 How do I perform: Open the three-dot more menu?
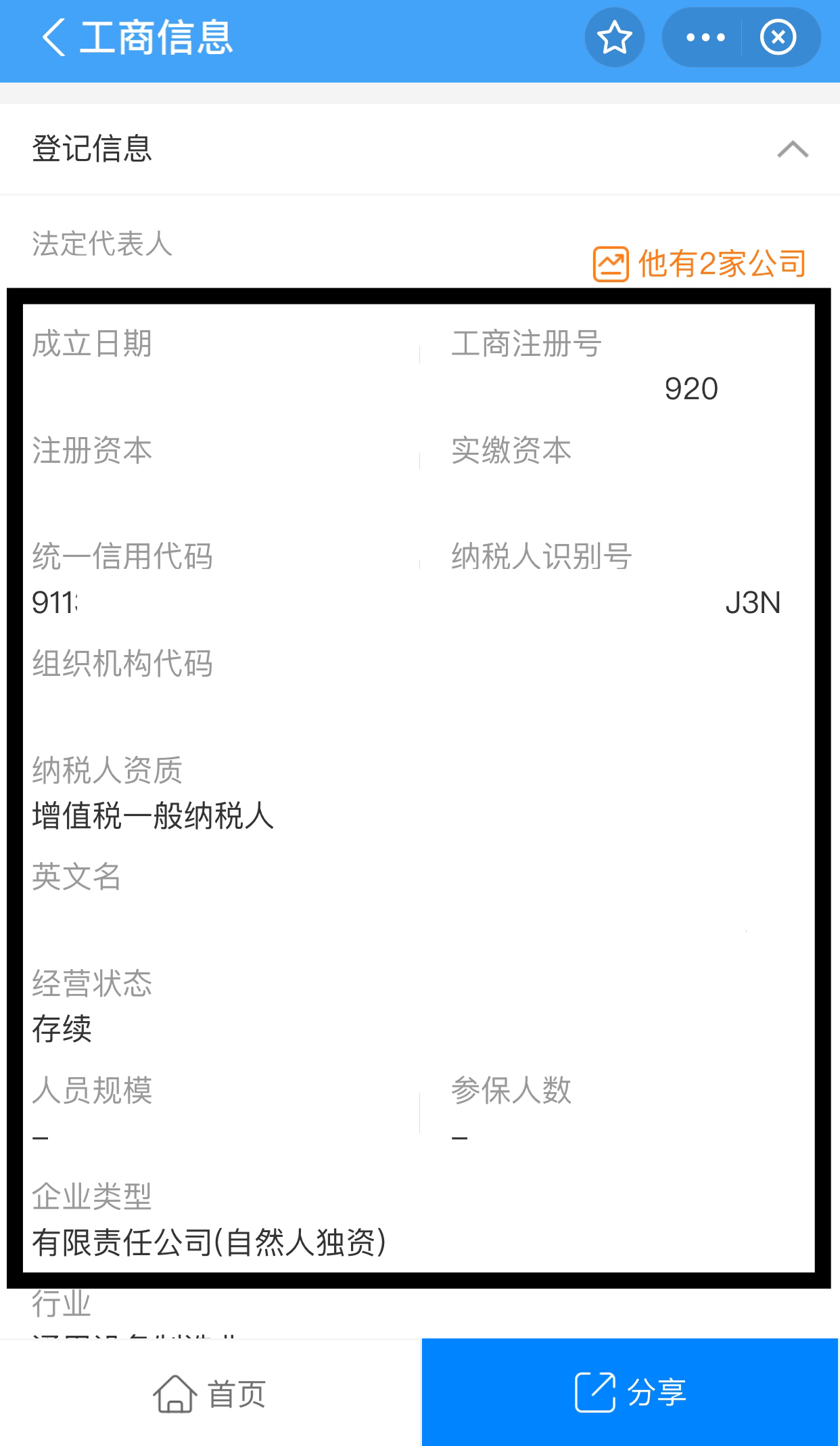pos(705,37)
